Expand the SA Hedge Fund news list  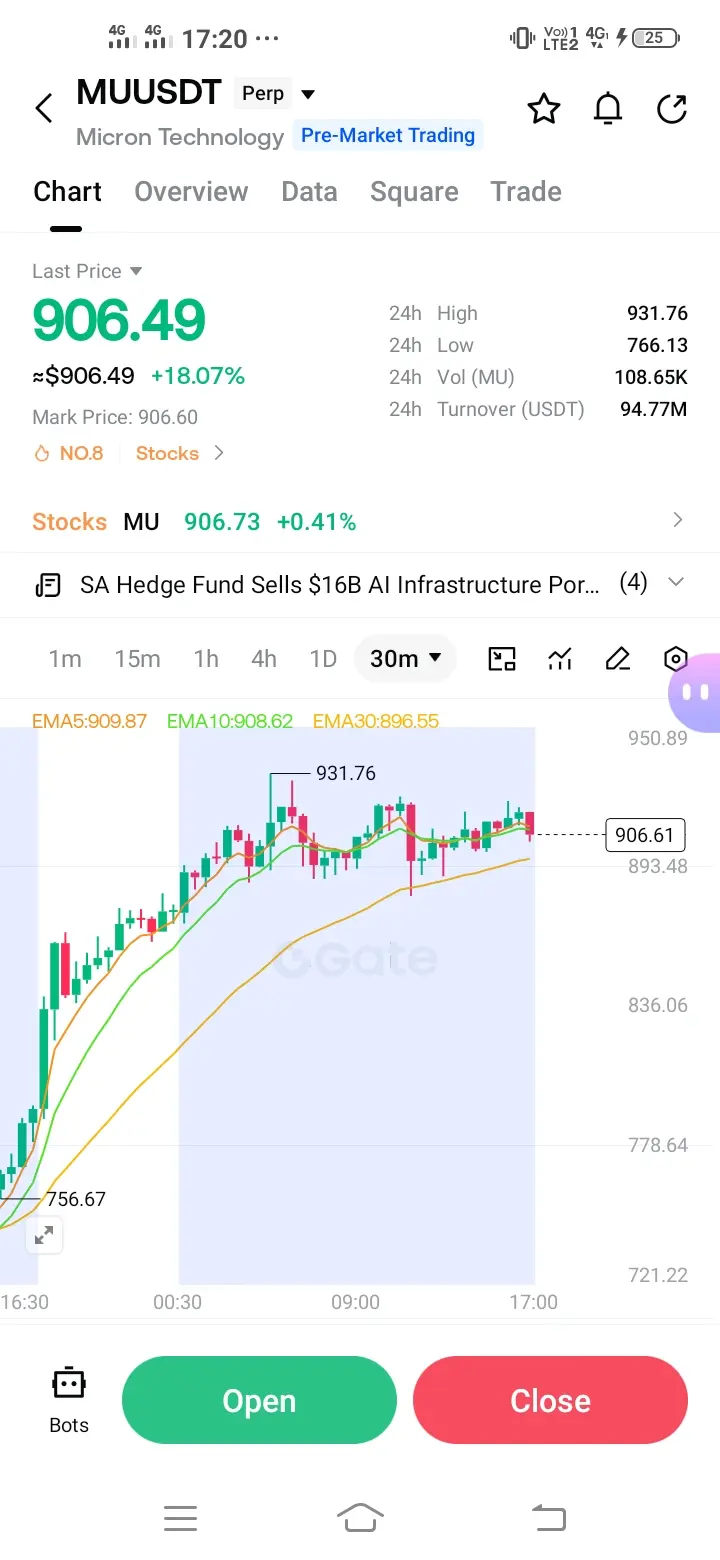click(676, 583)
